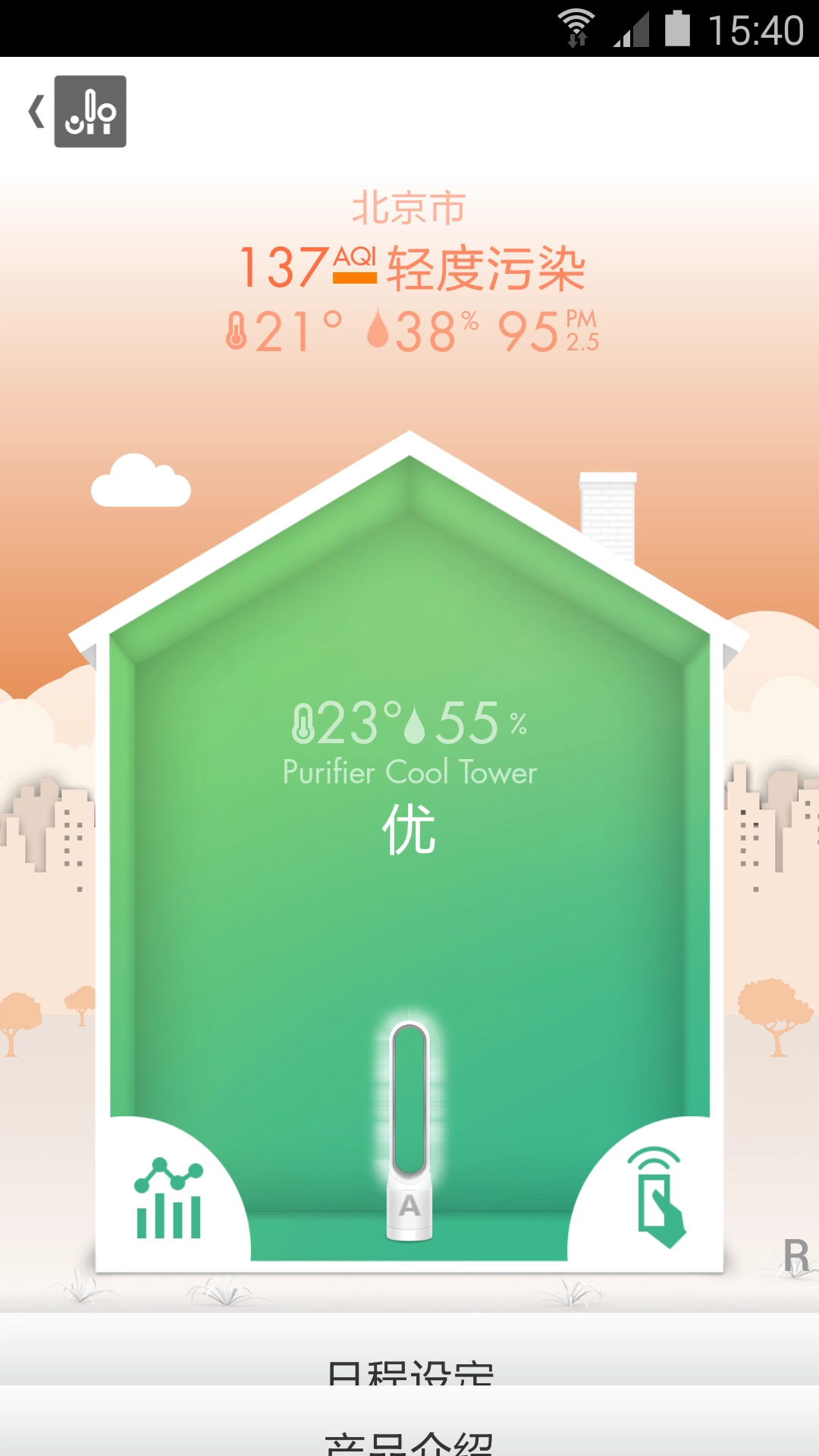
Task: Open the air quality statistics chart
Action: [169, 1199]
